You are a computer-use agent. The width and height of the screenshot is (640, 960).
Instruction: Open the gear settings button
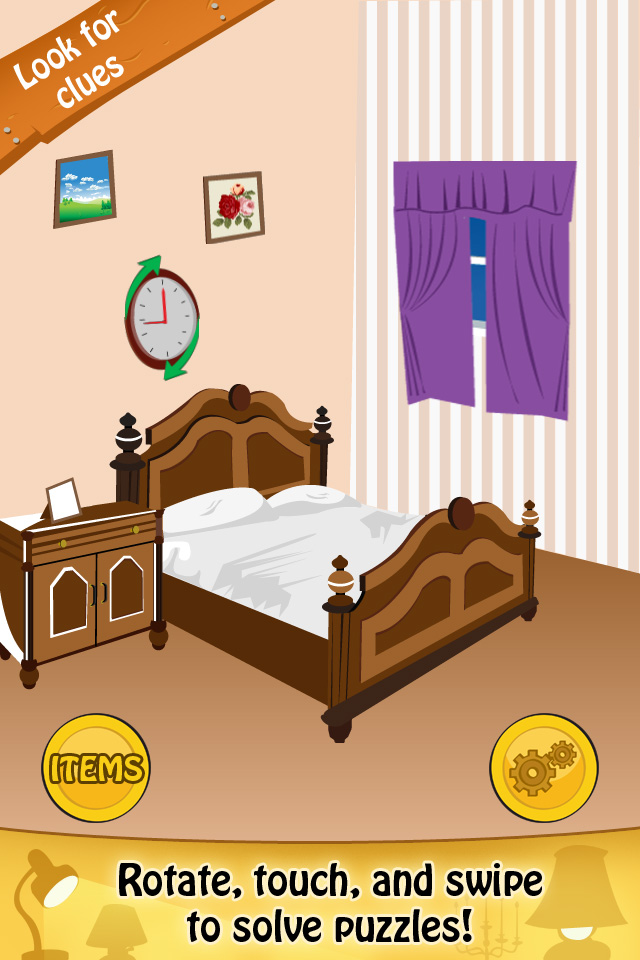click(x=543, y=768)
